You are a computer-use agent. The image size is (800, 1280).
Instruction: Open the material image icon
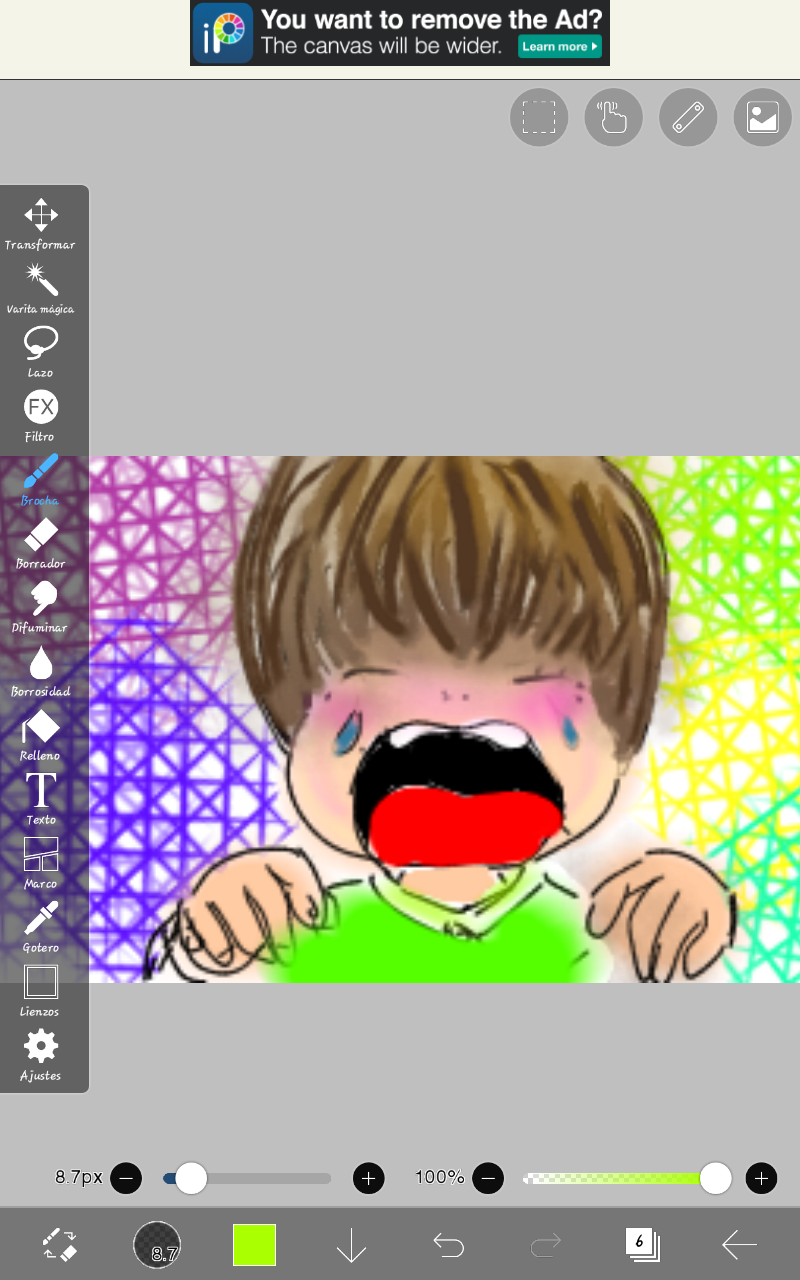coord(763,117)
